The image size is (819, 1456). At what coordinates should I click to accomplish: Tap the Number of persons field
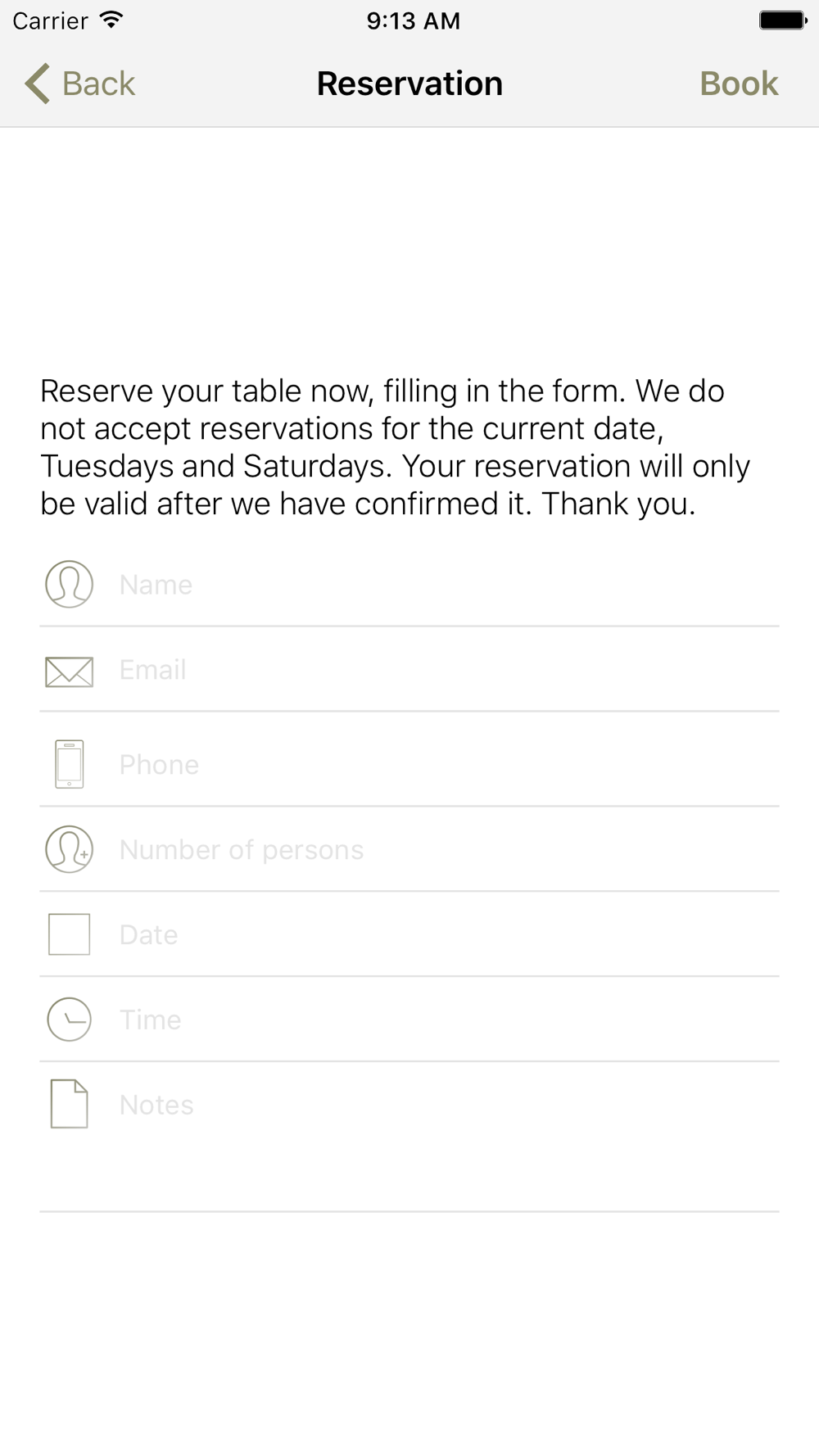click(442, 849)
